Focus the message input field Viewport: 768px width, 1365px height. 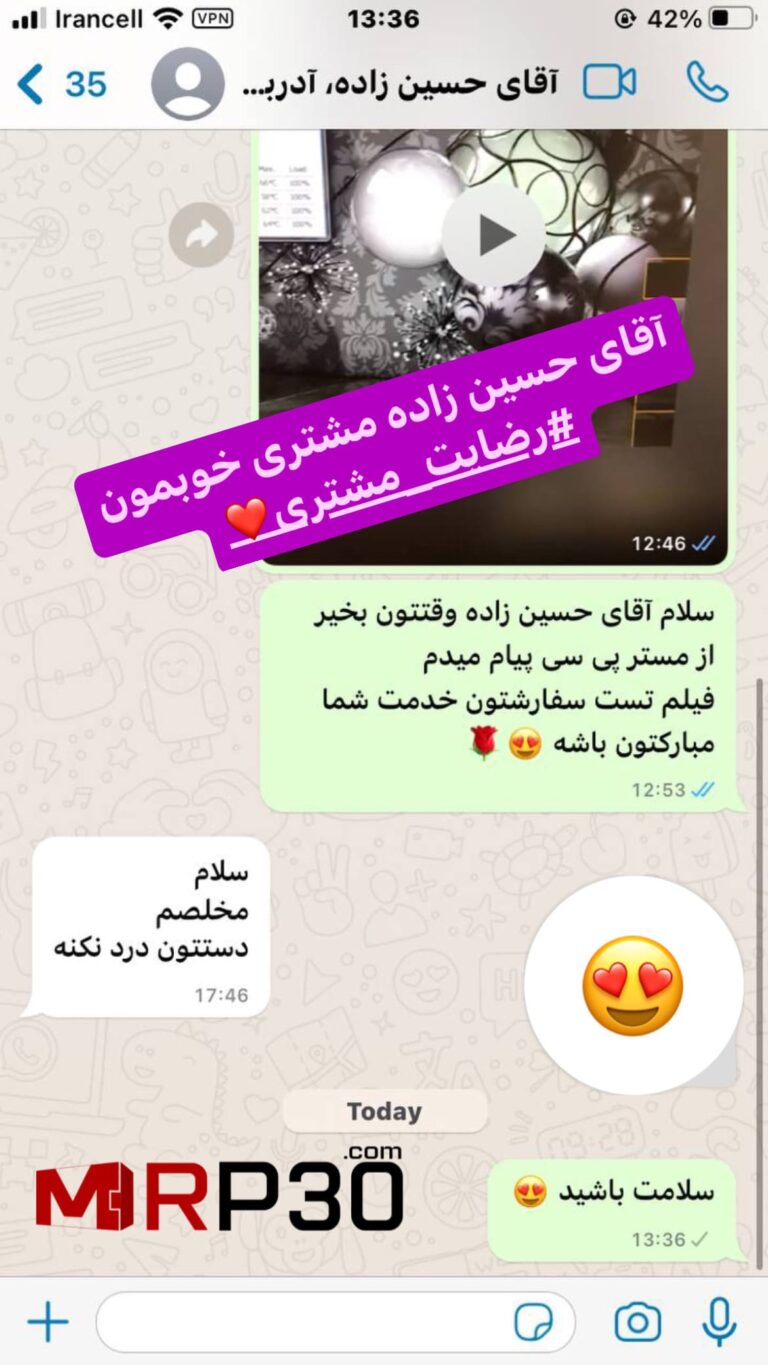pyautogui.click(x=300, y=1323)
